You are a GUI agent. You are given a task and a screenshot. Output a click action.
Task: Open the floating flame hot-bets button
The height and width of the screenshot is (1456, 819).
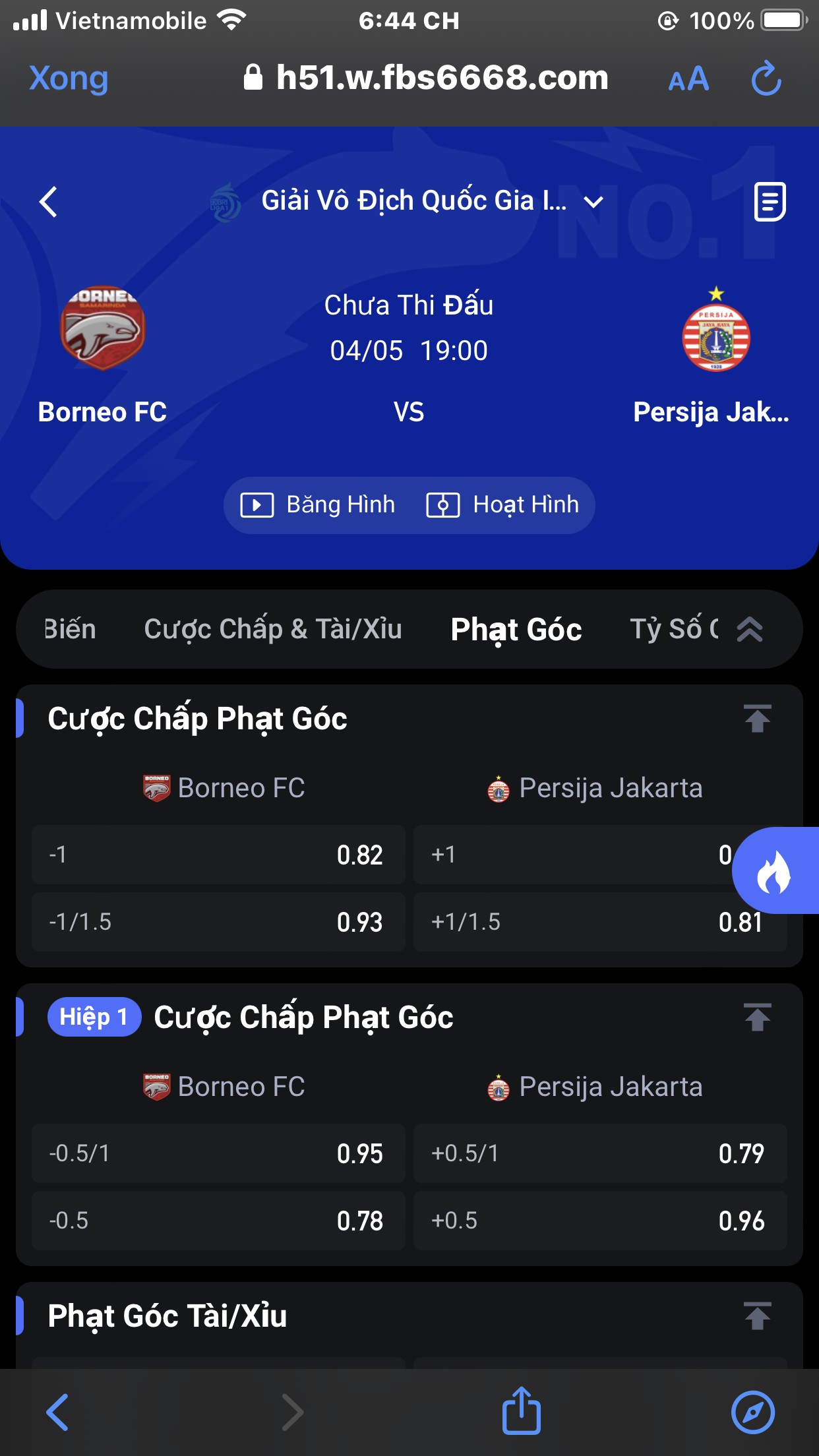(775, 870)
